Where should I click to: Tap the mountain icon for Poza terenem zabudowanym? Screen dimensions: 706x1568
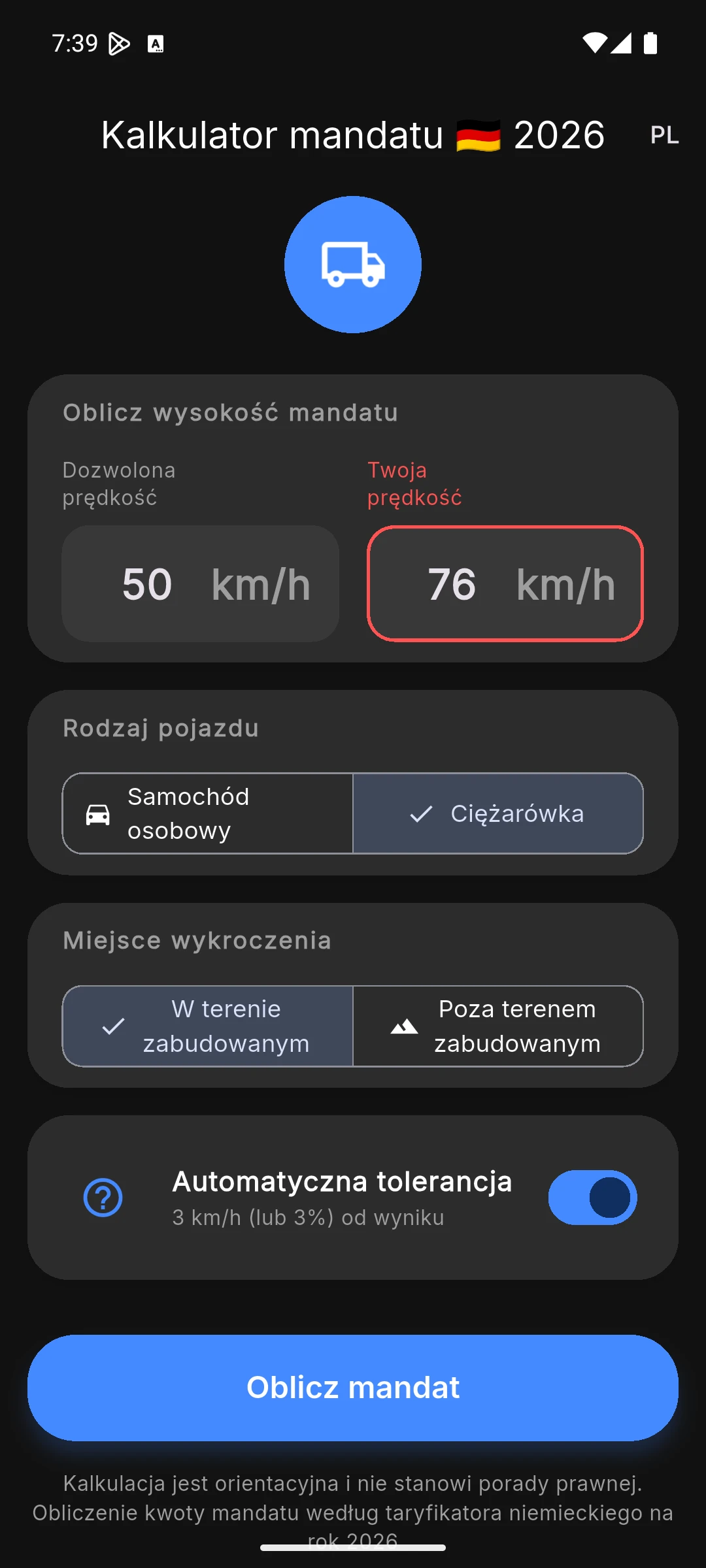[x=404, y=1026]
